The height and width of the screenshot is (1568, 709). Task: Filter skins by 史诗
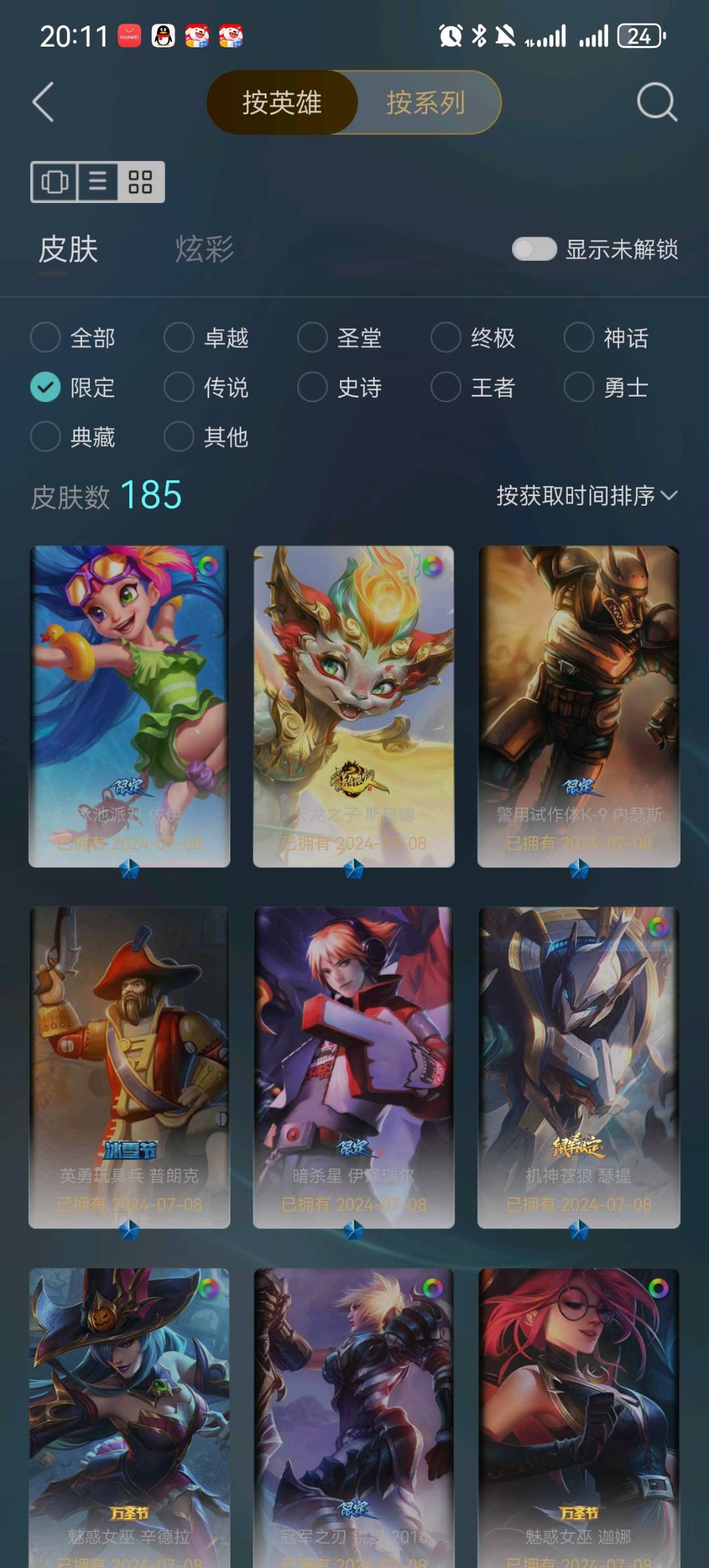click(340, 387)
